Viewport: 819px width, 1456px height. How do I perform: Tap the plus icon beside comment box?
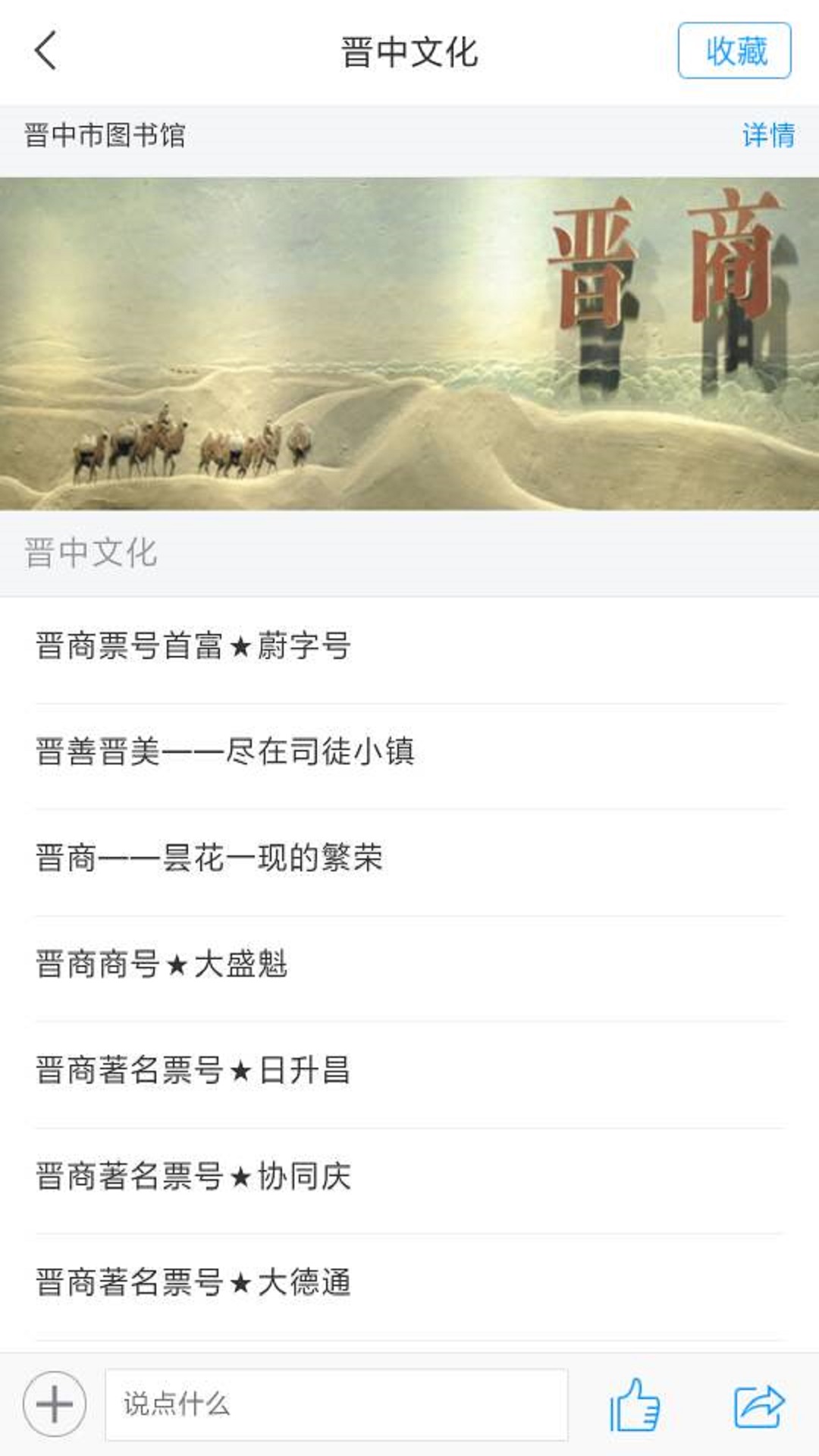click(x=54, y=1404)
